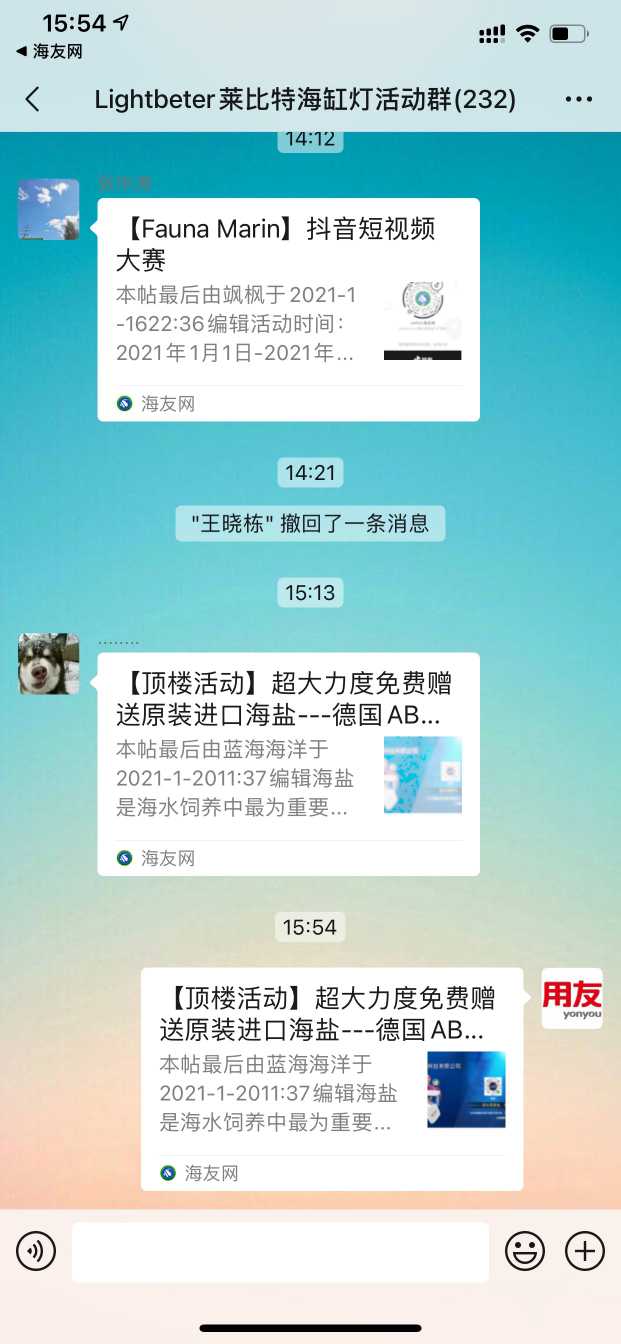621x1344 pixels.
Task: Open the plus attachments menu
Action: (x=585, y=1251)
